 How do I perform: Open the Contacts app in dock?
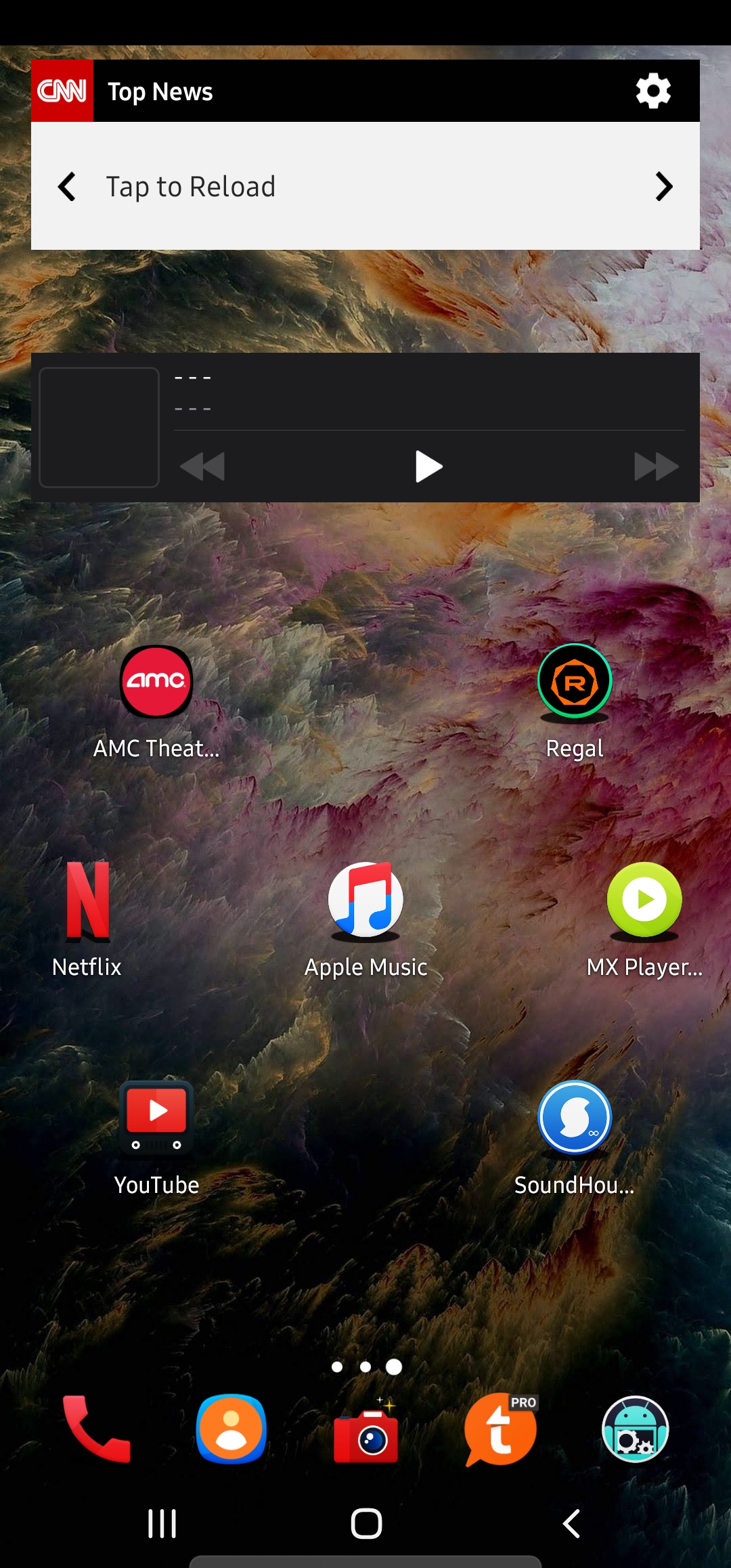[x=231, y=1429]
